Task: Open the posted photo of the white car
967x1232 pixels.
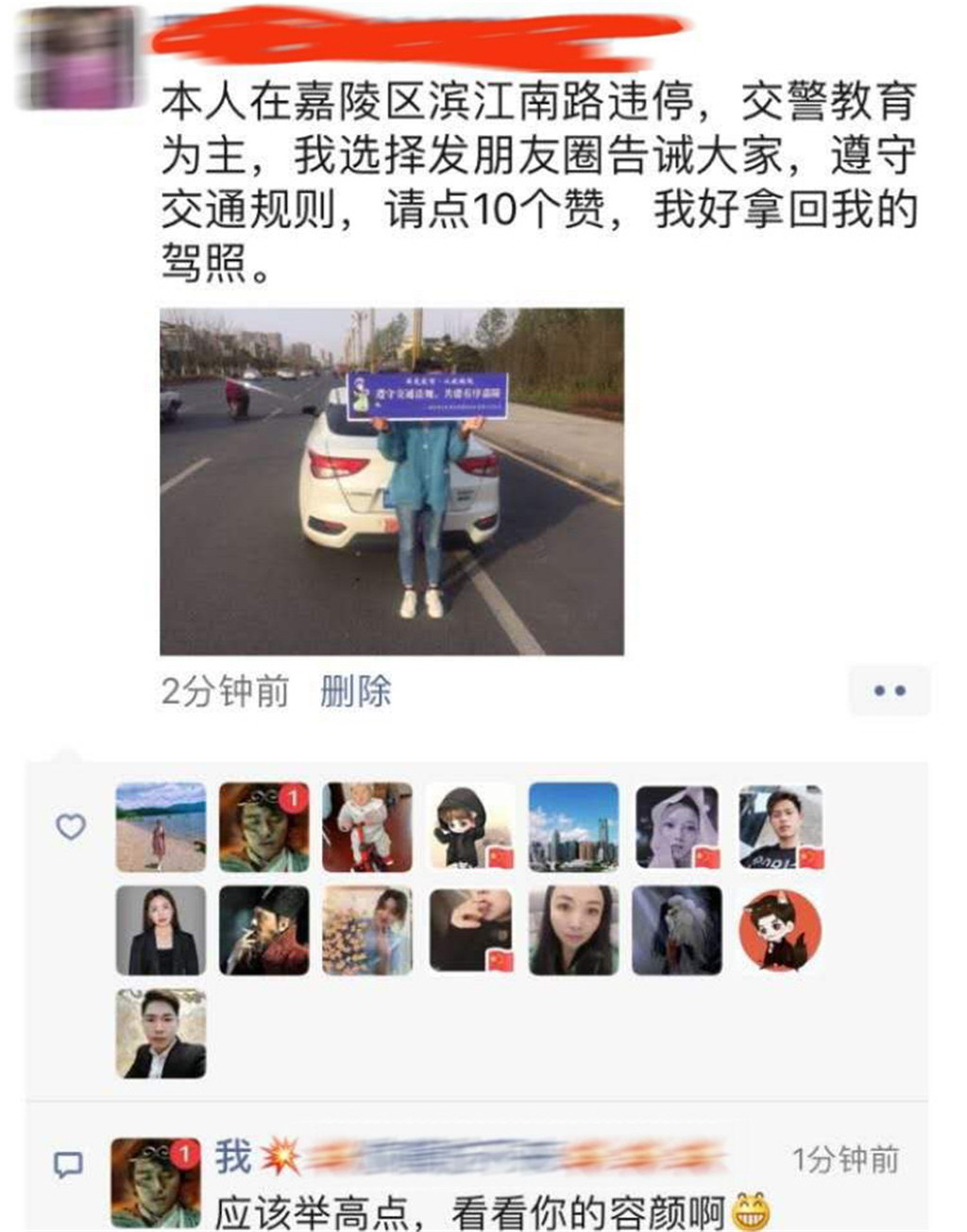Action: pos(391,481)
